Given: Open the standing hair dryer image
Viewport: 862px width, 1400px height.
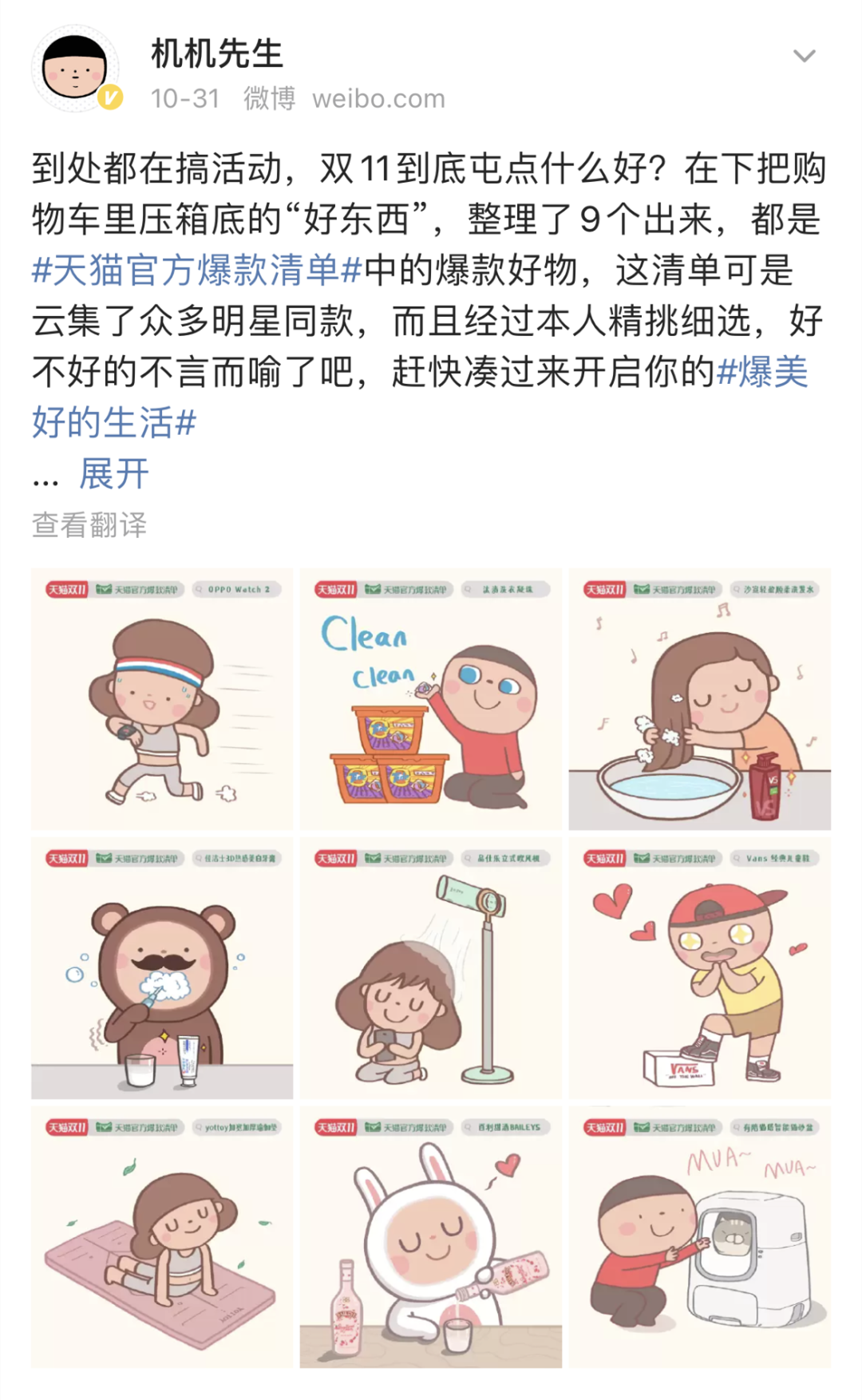Looking at the screenshot, I should tap(431, 968).
